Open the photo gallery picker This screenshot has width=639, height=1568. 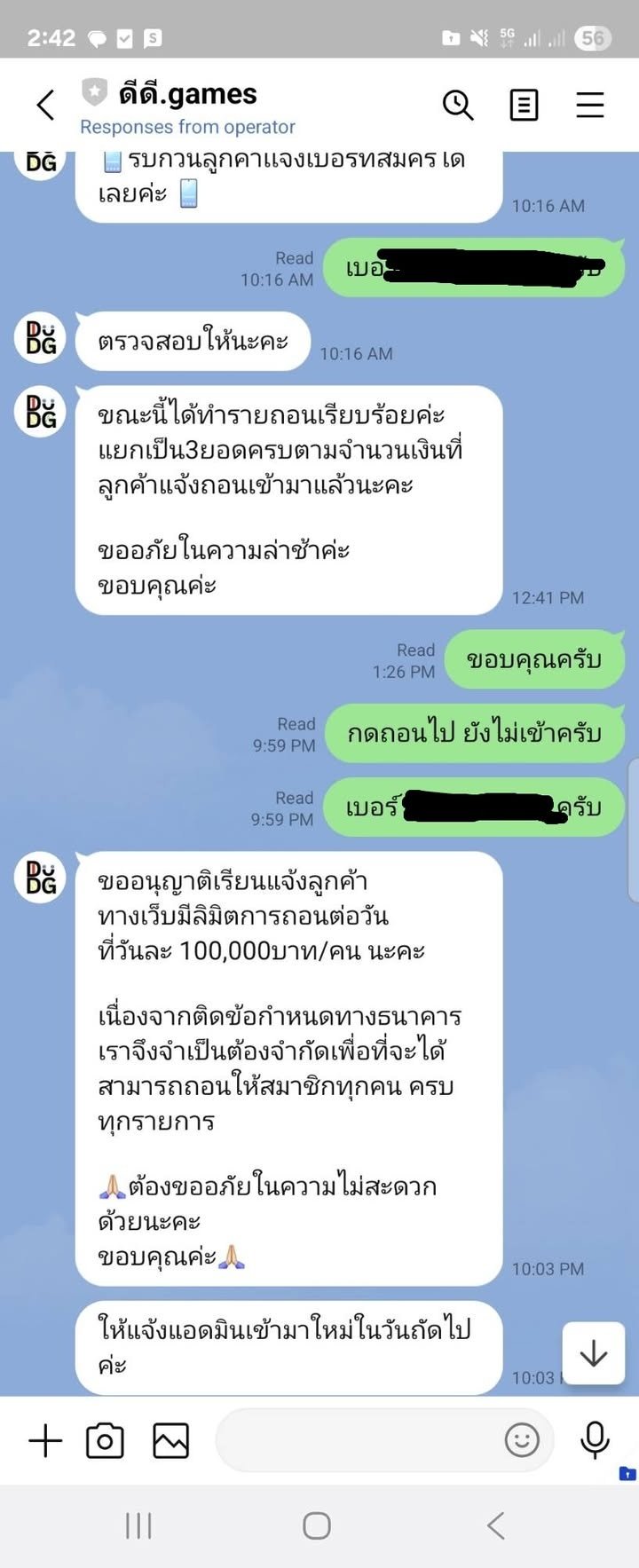pos(170,1440)
